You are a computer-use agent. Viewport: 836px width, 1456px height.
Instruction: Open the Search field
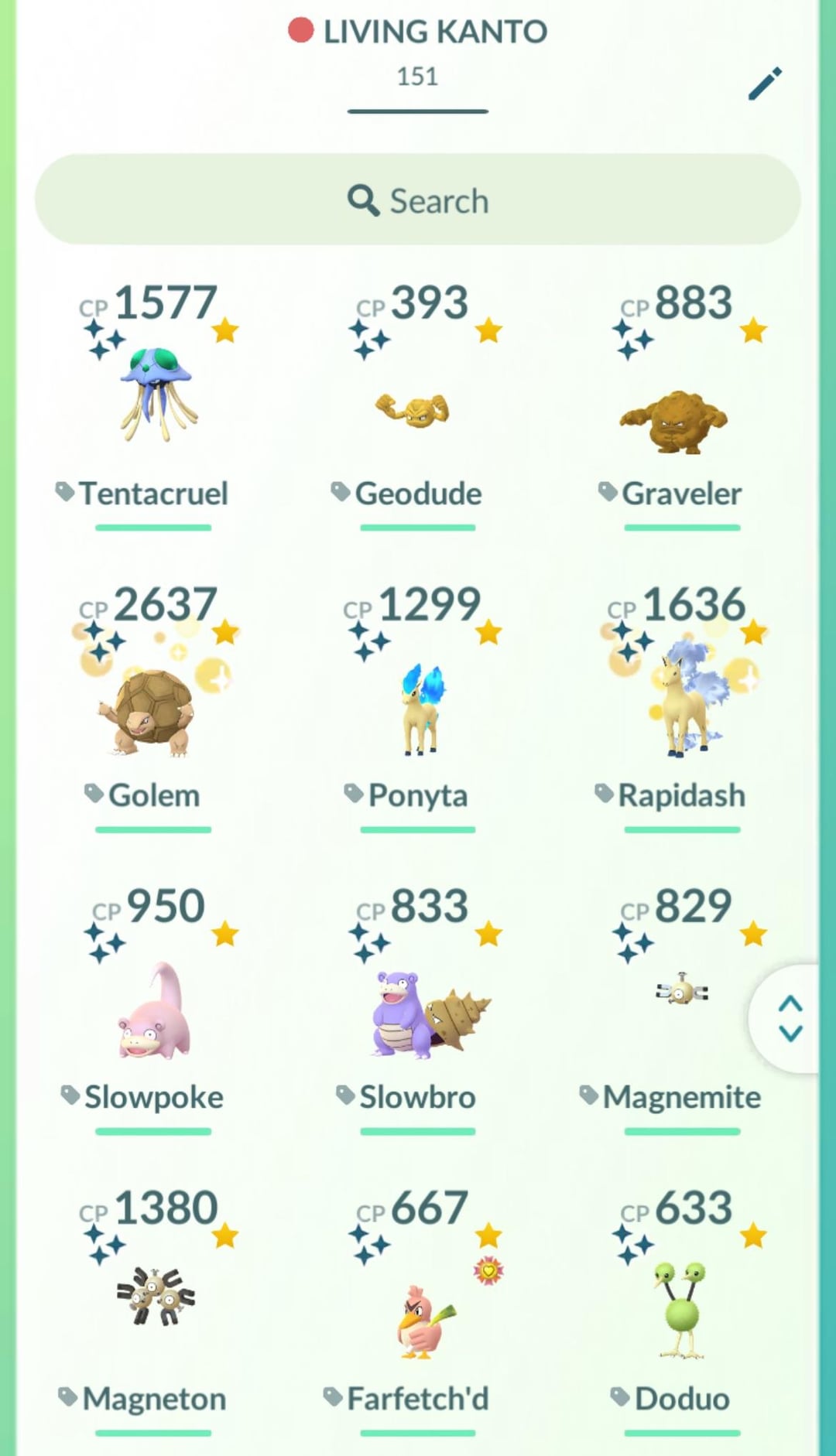pyautogui.click(x=418, y=200)
